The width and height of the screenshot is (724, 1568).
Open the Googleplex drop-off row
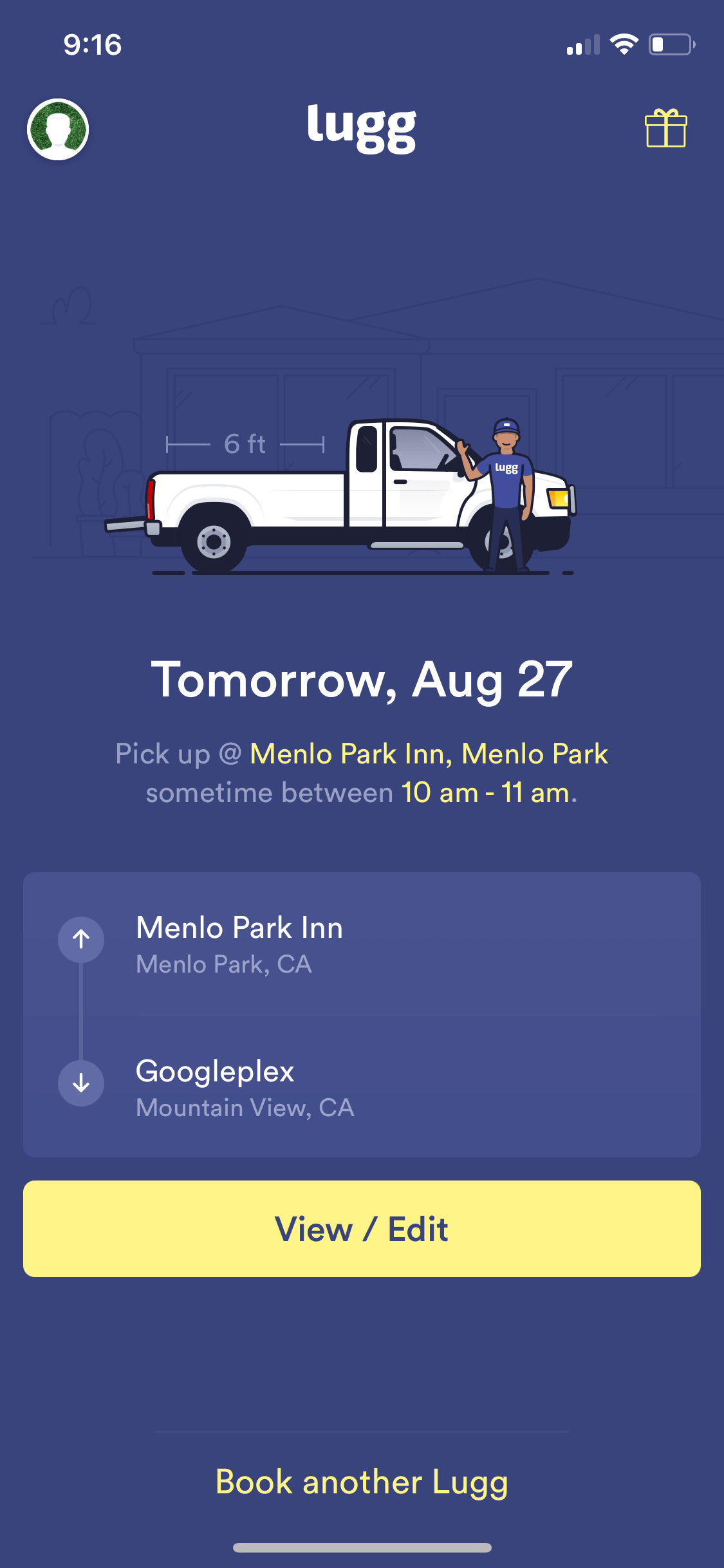[x=362, y=1087]
